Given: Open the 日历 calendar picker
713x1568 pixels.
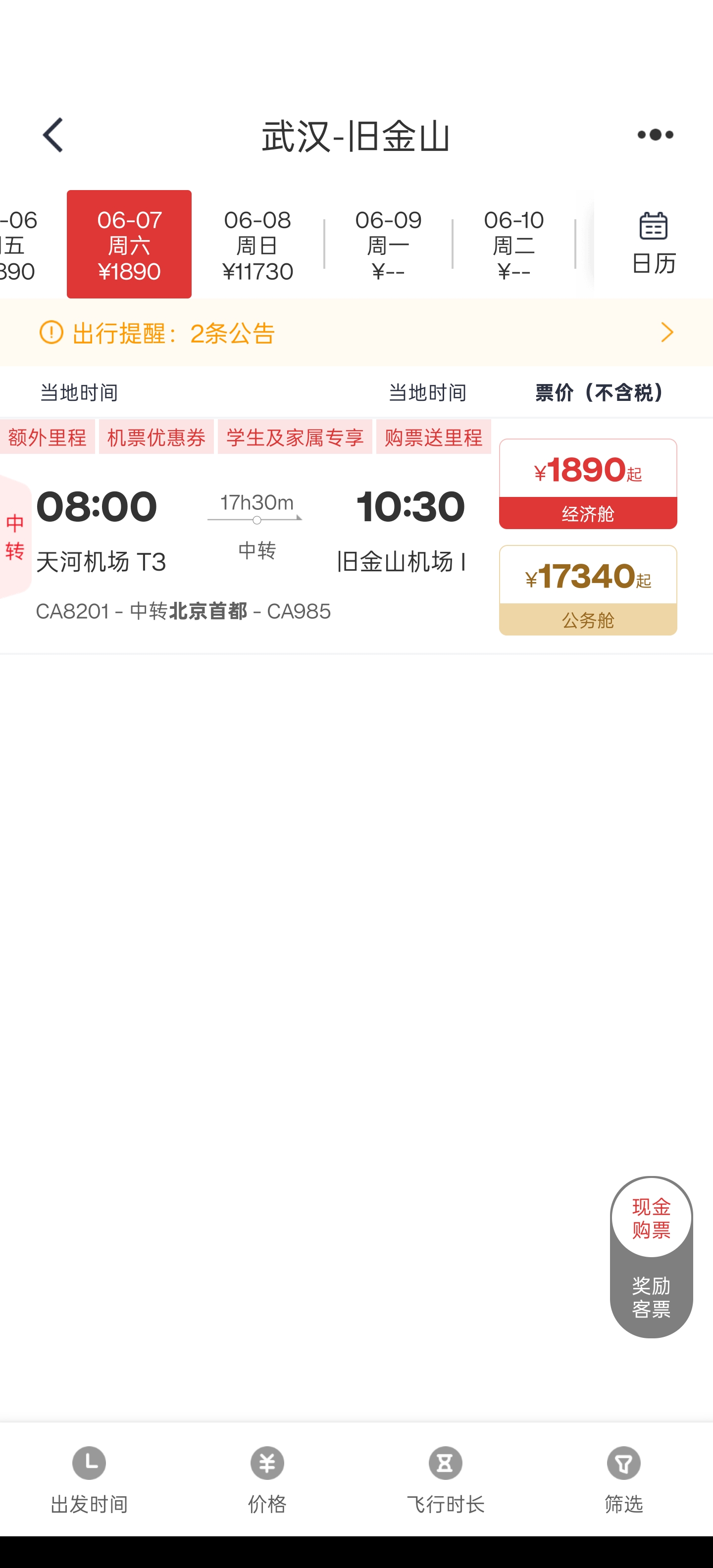Looking at the screenshot, I should pyautogui.click(x=653, y=244).
